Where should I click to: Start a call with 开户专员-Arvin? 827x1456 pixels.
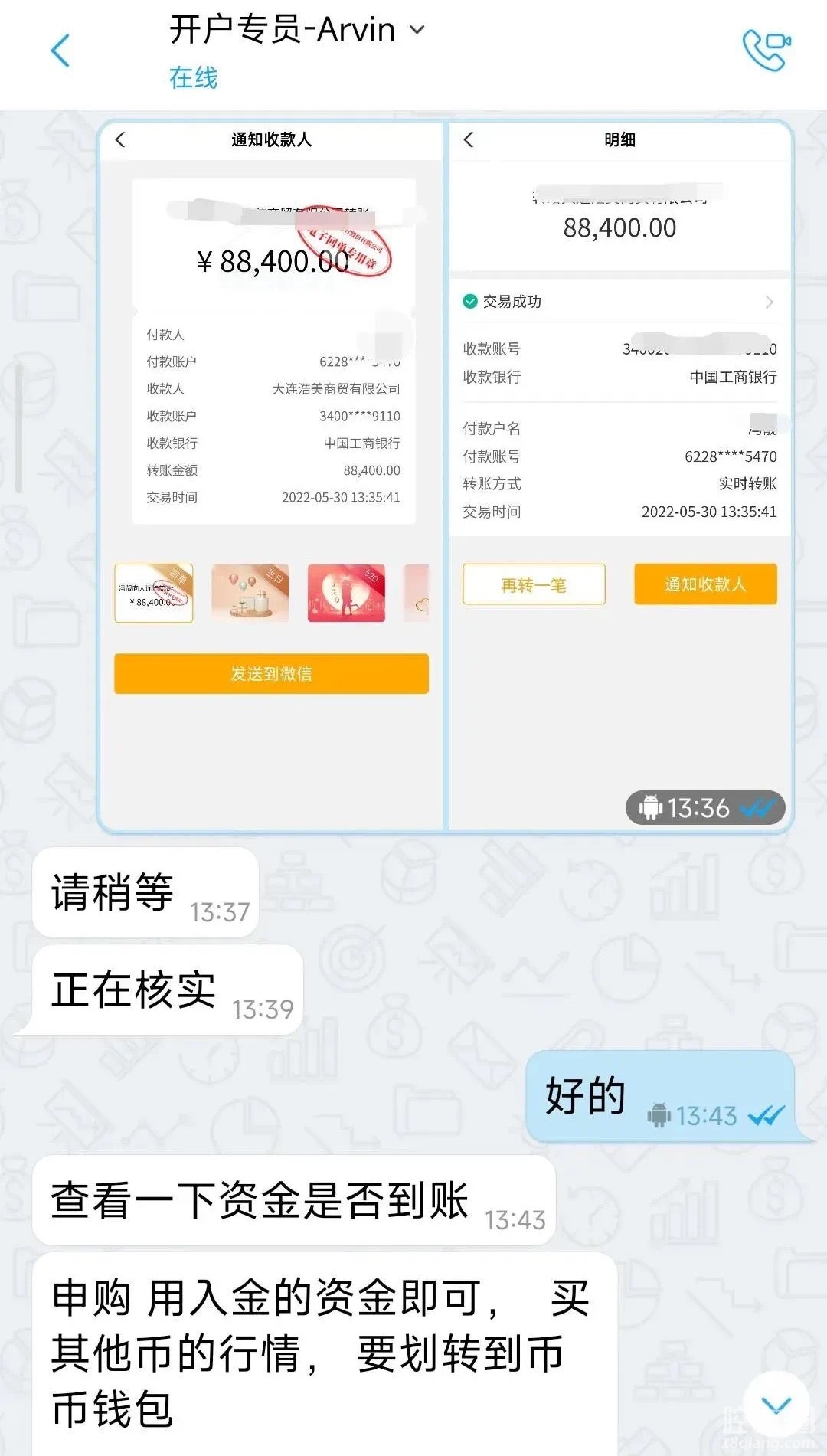click(x=766, y=50)
